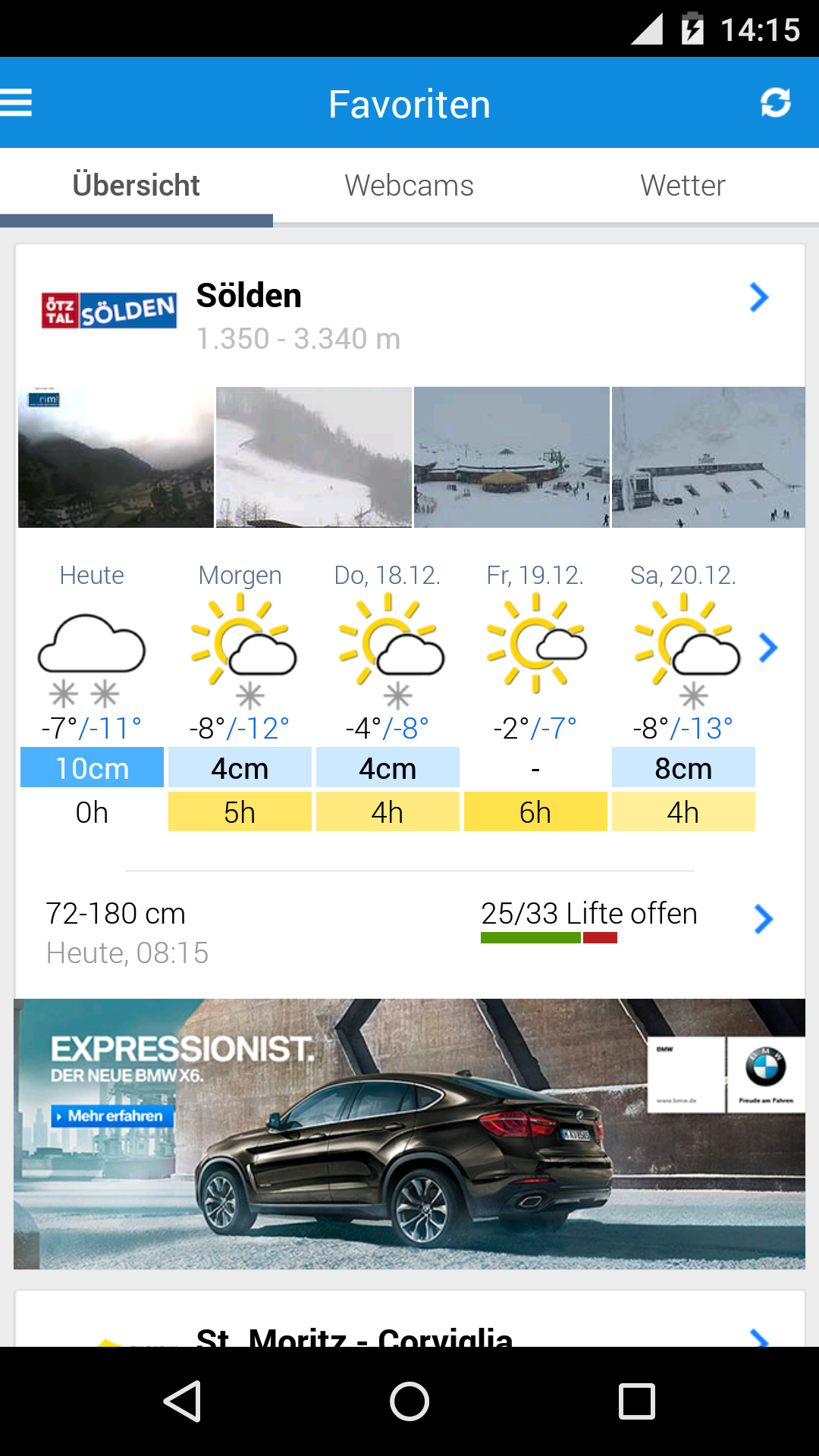
Task: Open the fourth Sölden webcam thumbnail
Action: (708, 457)
